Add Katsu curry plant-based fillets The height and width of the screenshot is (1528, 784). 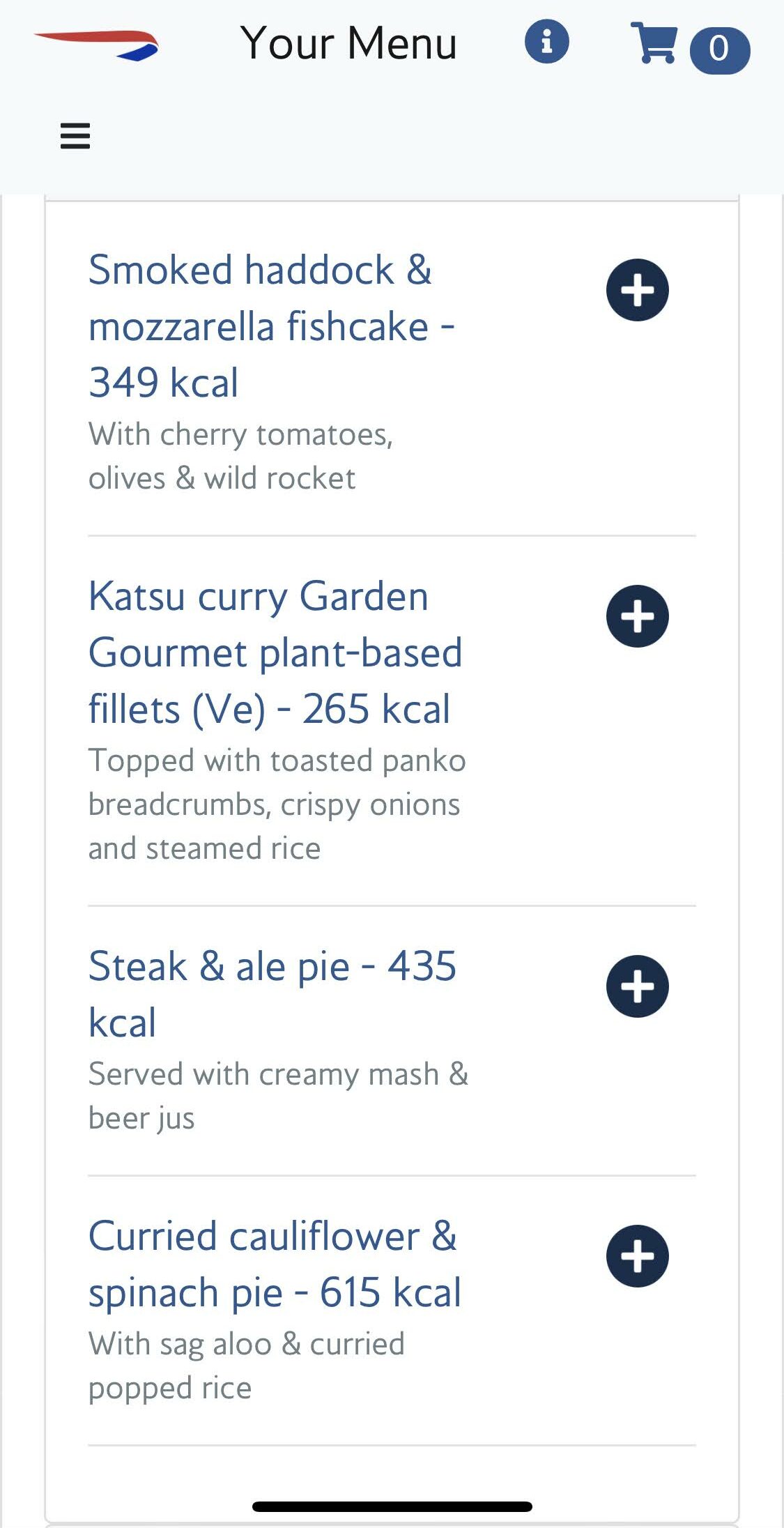point(638,616)
